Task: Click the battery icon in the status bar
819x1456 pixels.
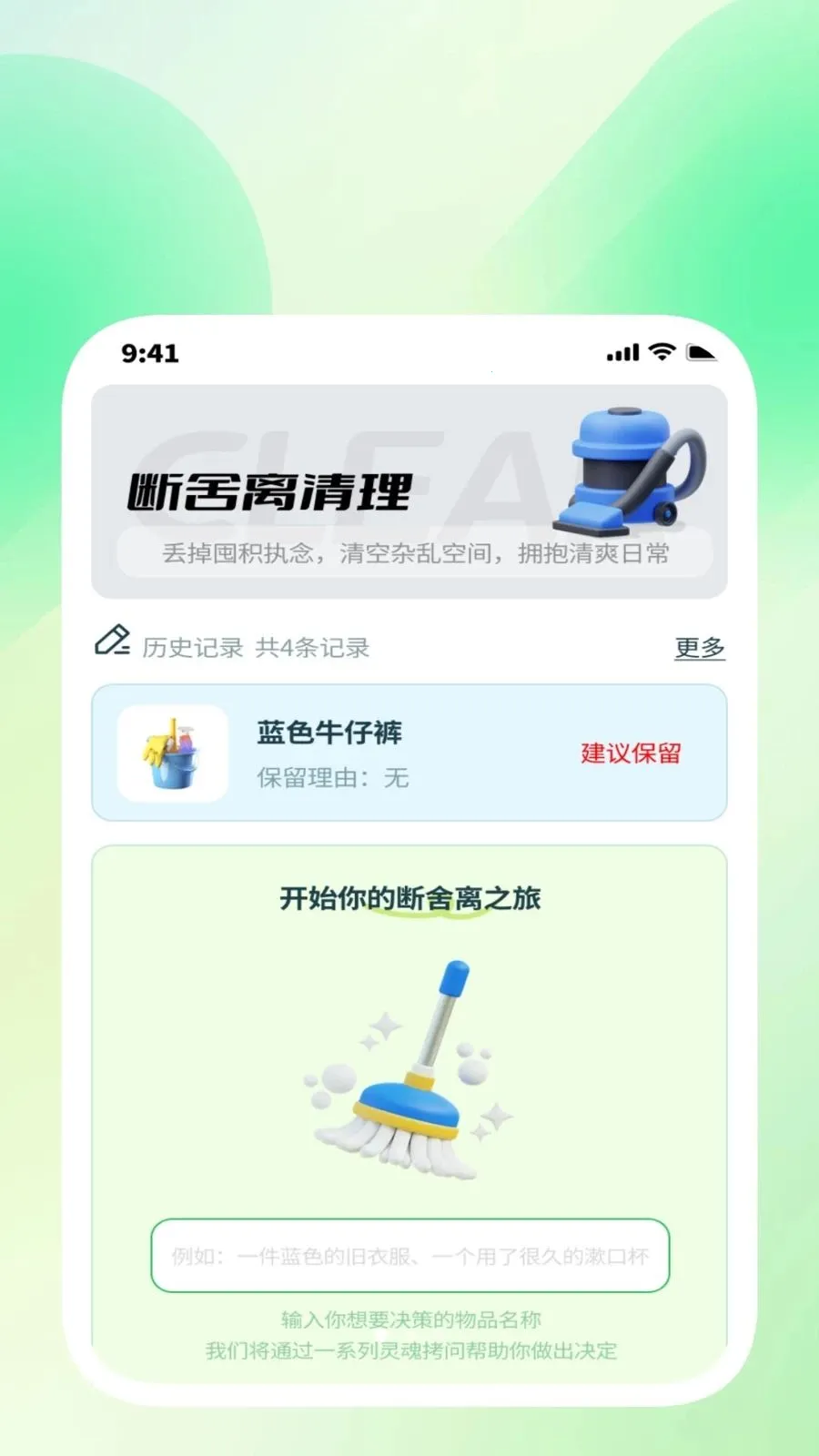Action: (x=699, y=351)
